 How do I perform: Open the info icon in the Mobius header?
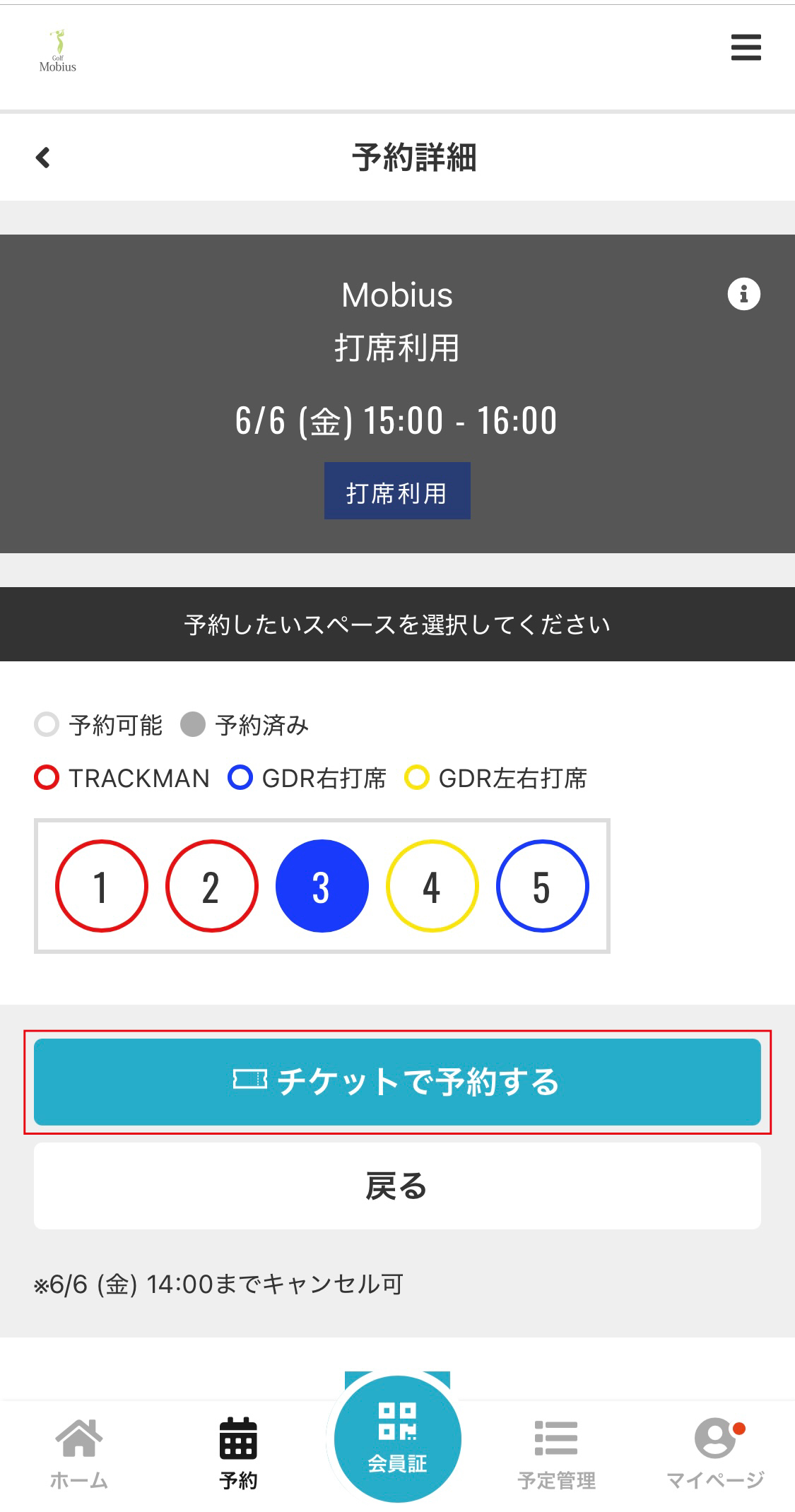pos(743,294)
